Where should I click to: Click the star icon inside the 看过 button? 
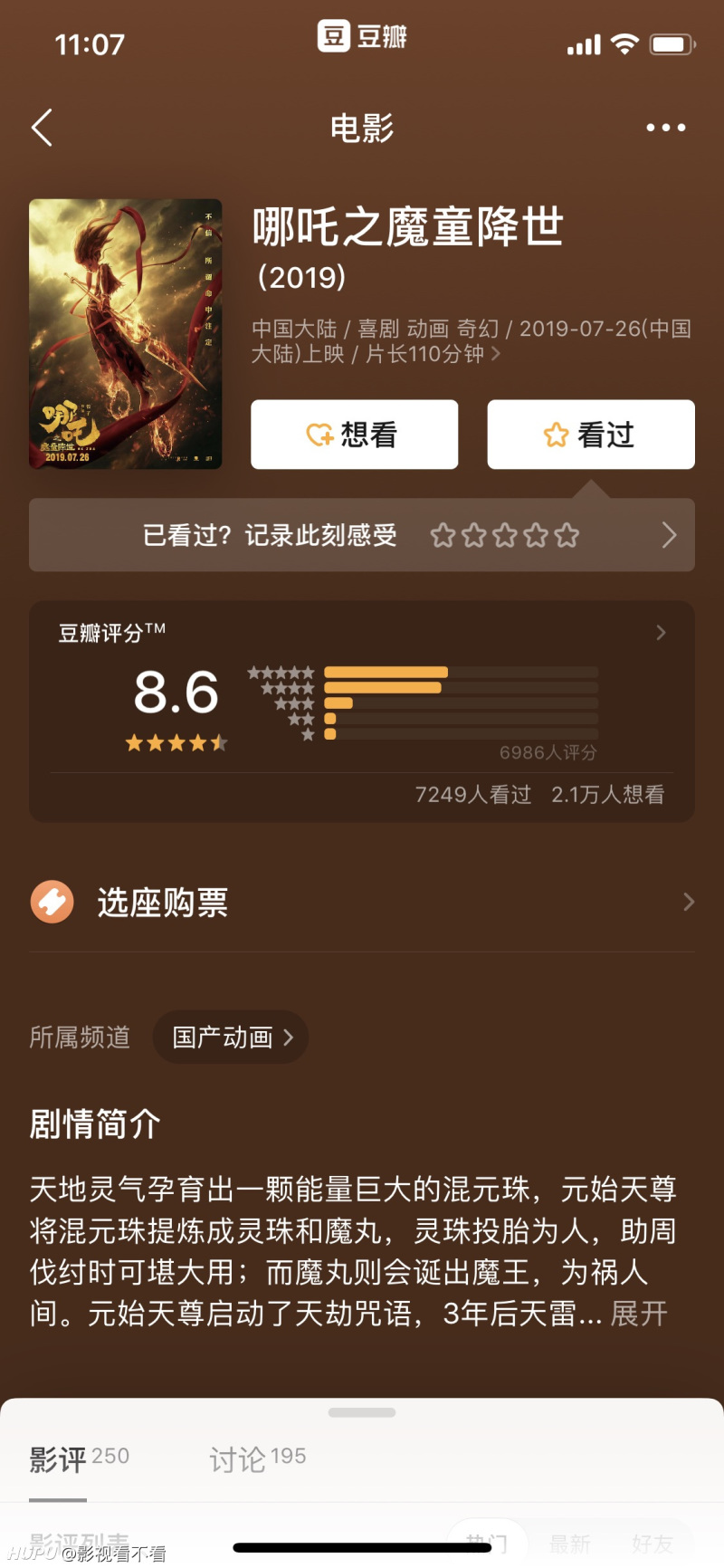556,435
